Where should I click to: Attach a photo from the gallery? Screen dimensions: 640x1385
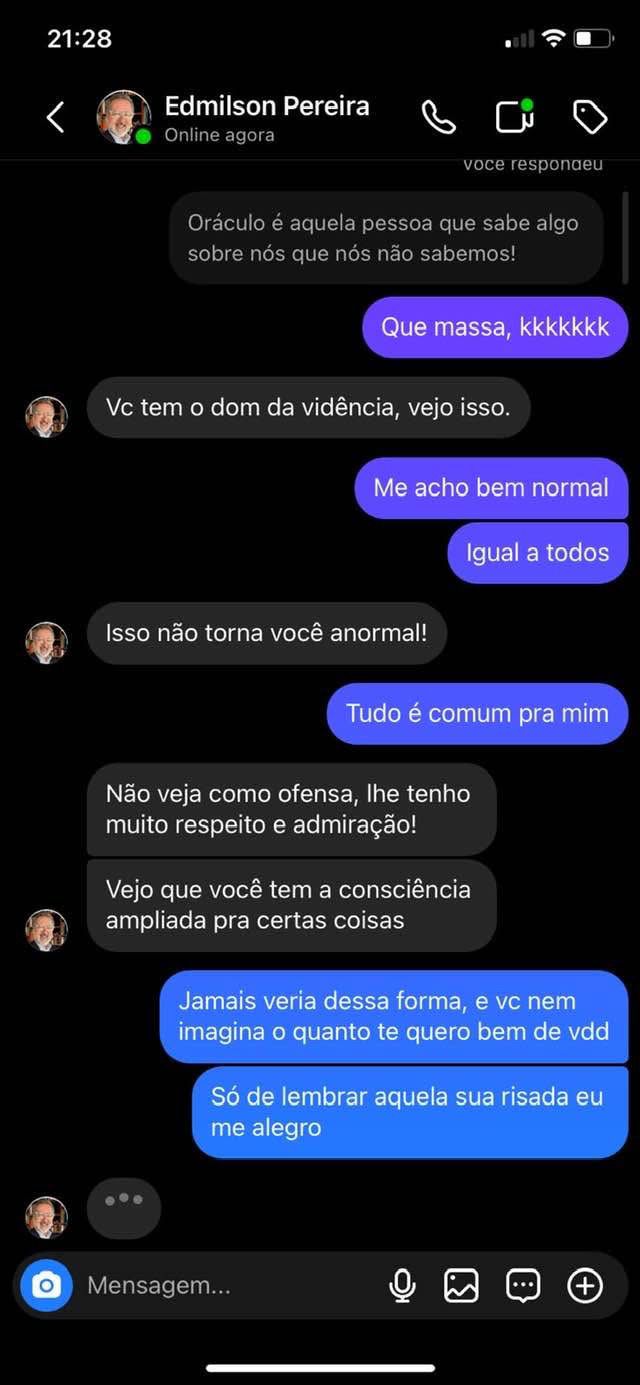pyautogui.click(x=461, y=1285)
